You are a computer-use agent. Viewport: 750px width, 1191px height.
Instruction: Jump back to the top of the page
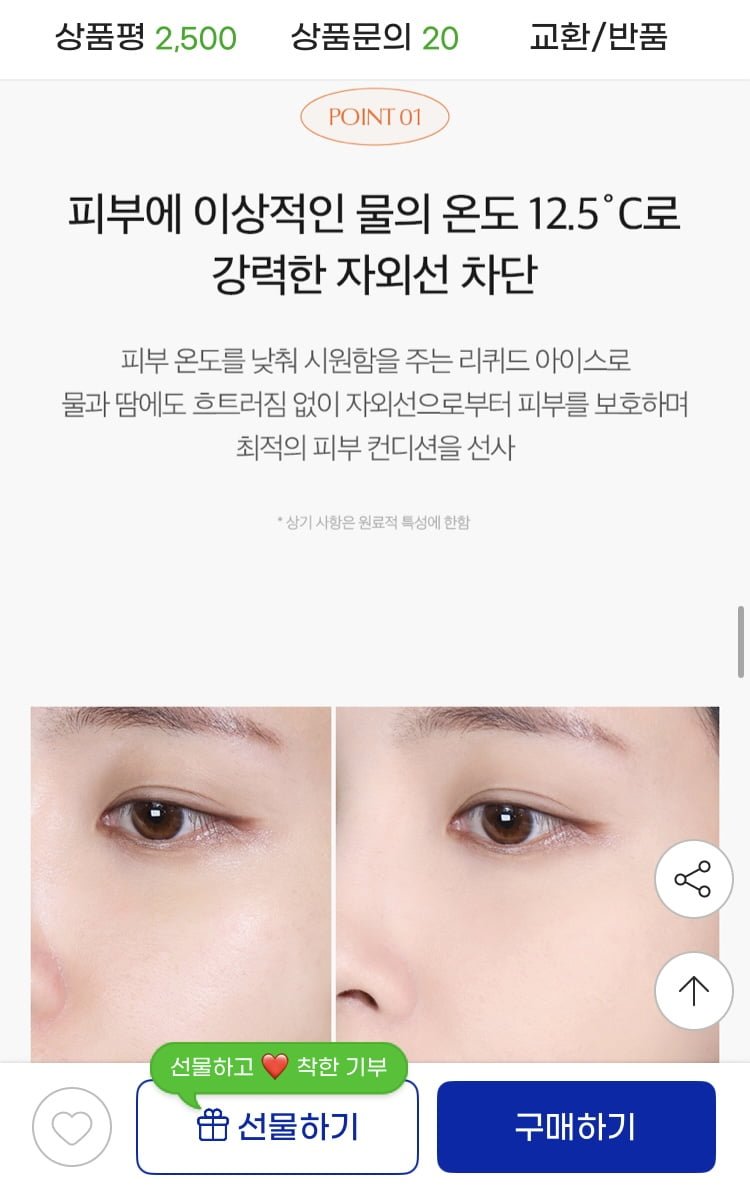tap(693, 990)
